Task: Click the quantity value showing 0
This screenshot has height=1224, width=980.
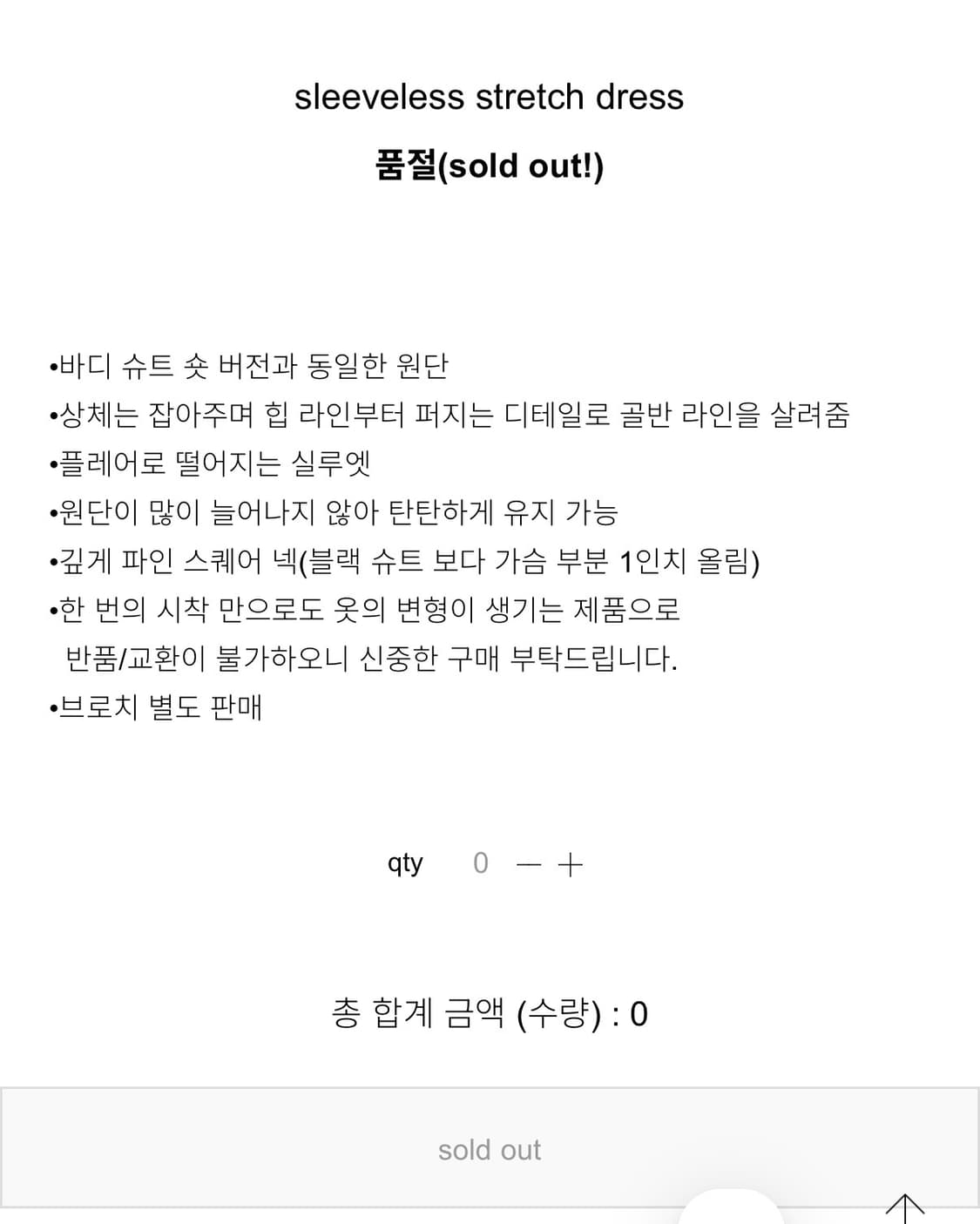Action: tap(479, 863)
